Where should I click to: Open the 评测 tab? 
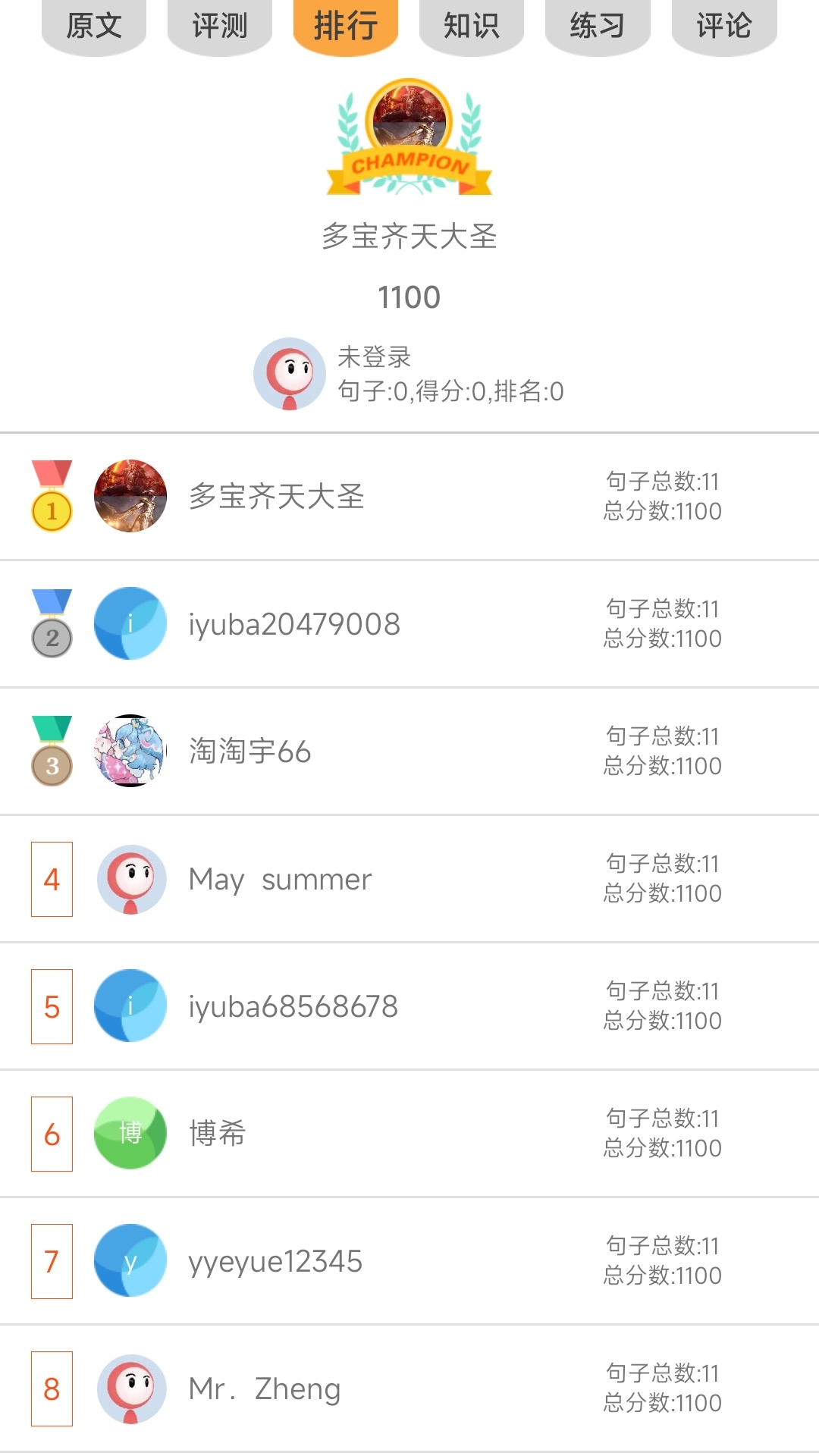click(x=219, y=25)
